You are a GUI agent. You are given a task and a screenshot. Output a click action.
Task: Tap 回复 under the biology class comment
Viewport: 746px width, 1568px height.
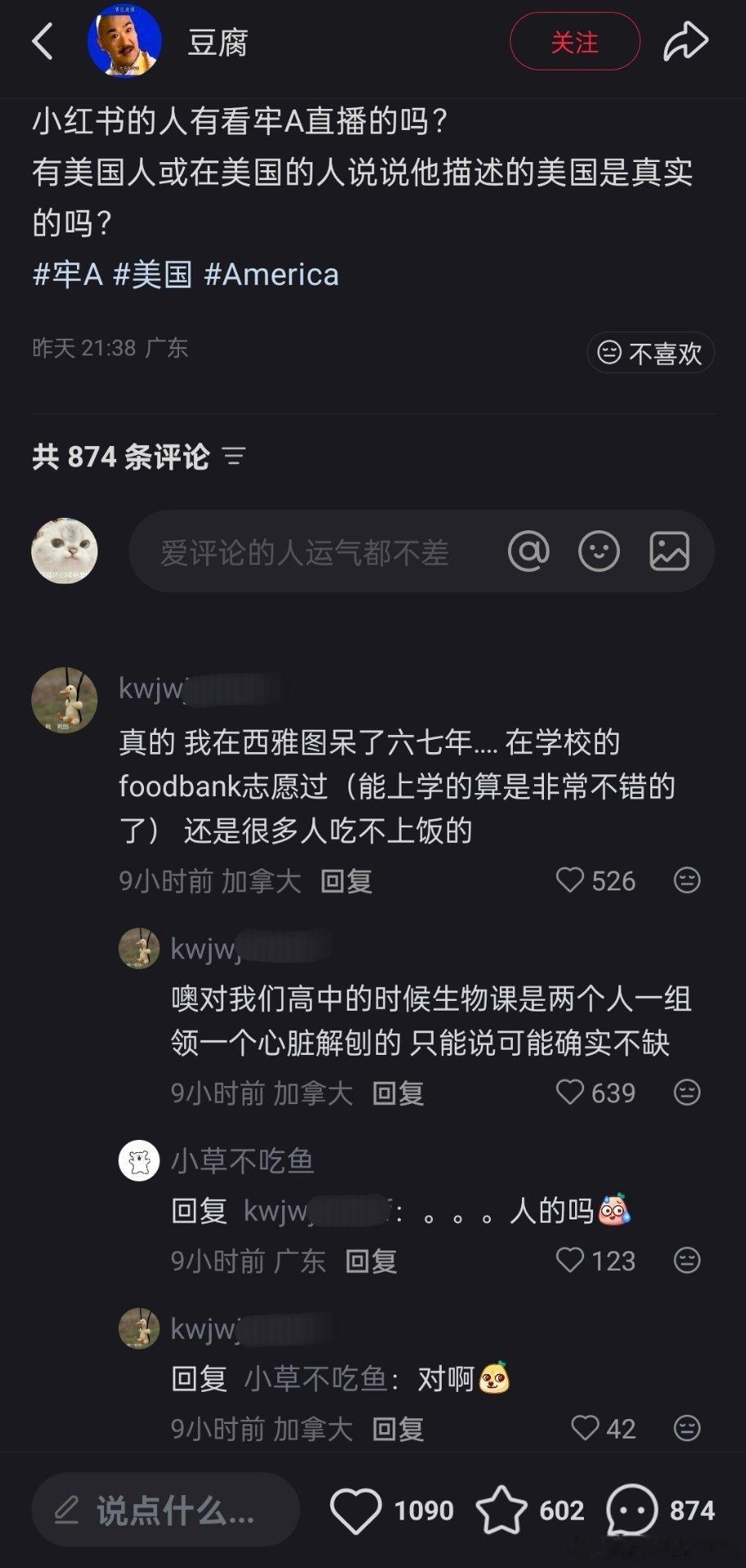pos(397,1093)
